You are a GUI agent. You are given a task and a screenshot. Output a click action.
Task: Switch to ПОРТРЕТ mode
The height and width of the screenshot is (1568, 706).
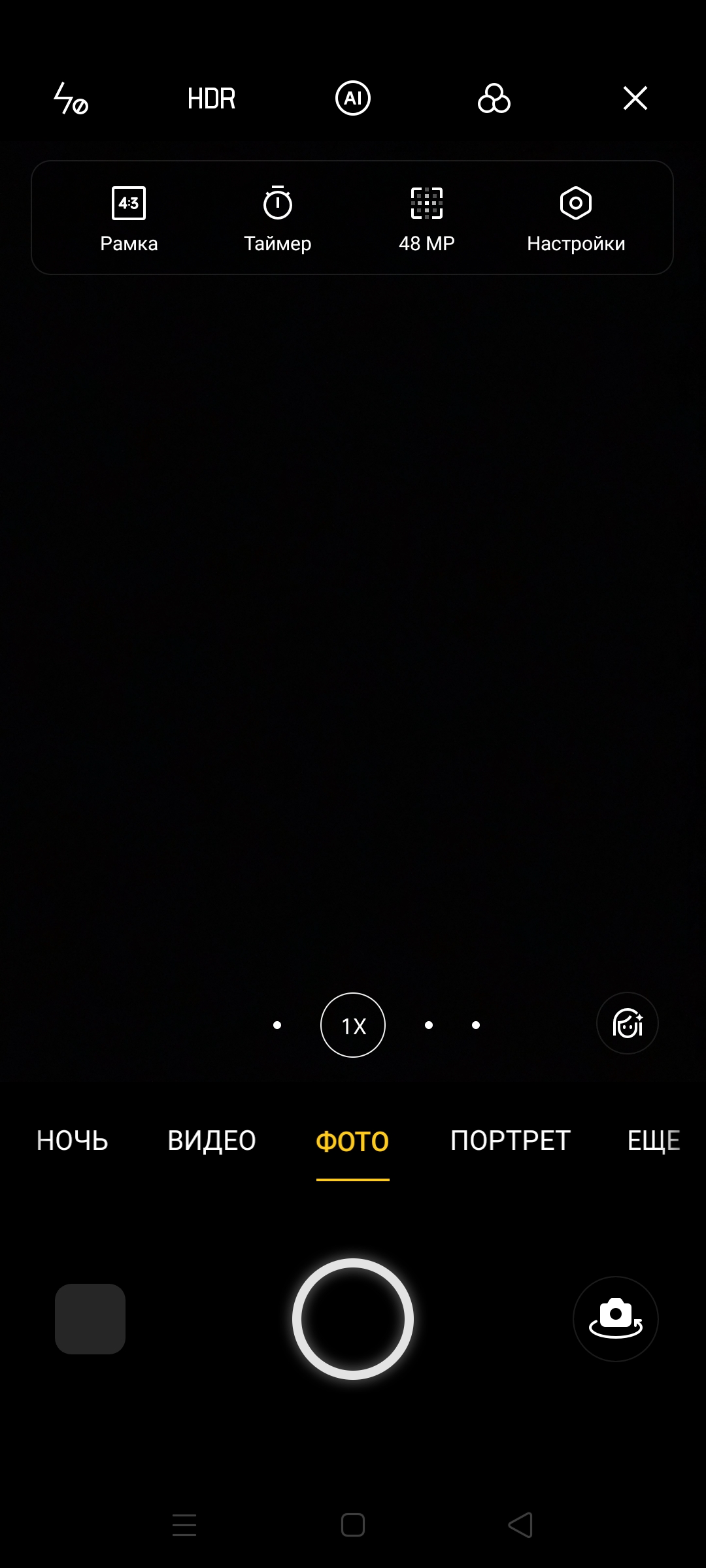tap(511, 1141)
